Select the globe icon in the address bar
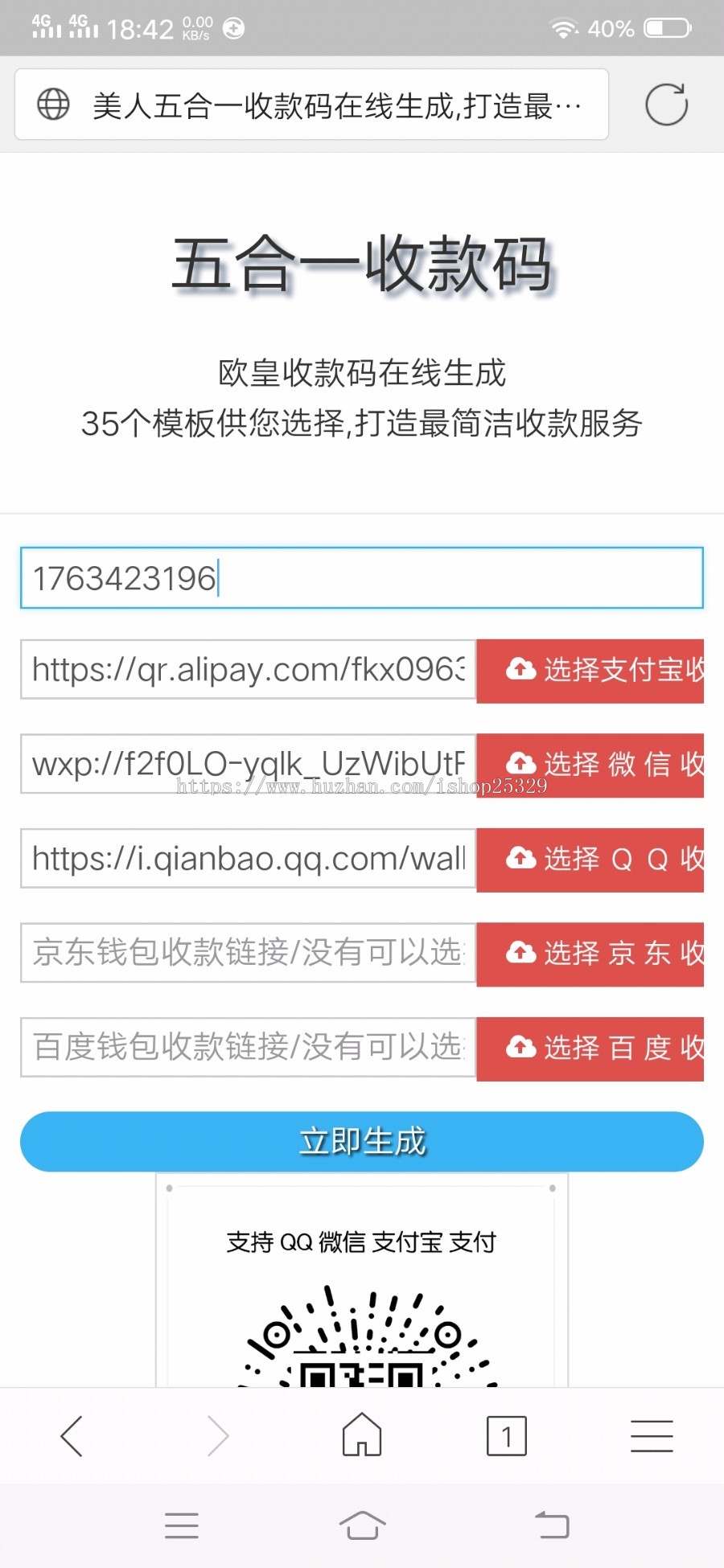724x1568 pixels. point(54,105)
